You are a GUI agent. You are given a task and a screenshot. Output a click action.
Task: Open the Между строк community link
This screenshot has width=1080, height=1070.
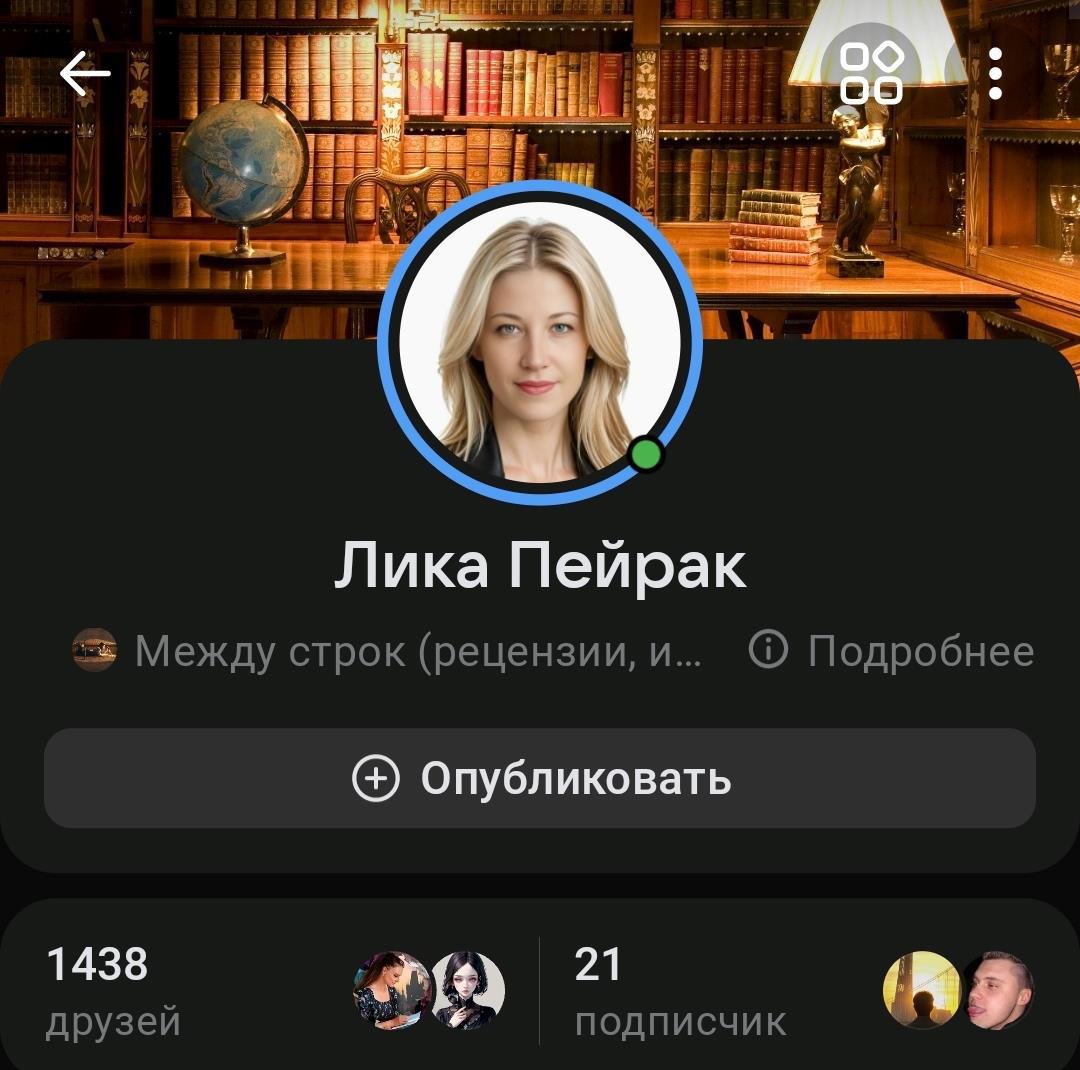[x=400, y=652]
